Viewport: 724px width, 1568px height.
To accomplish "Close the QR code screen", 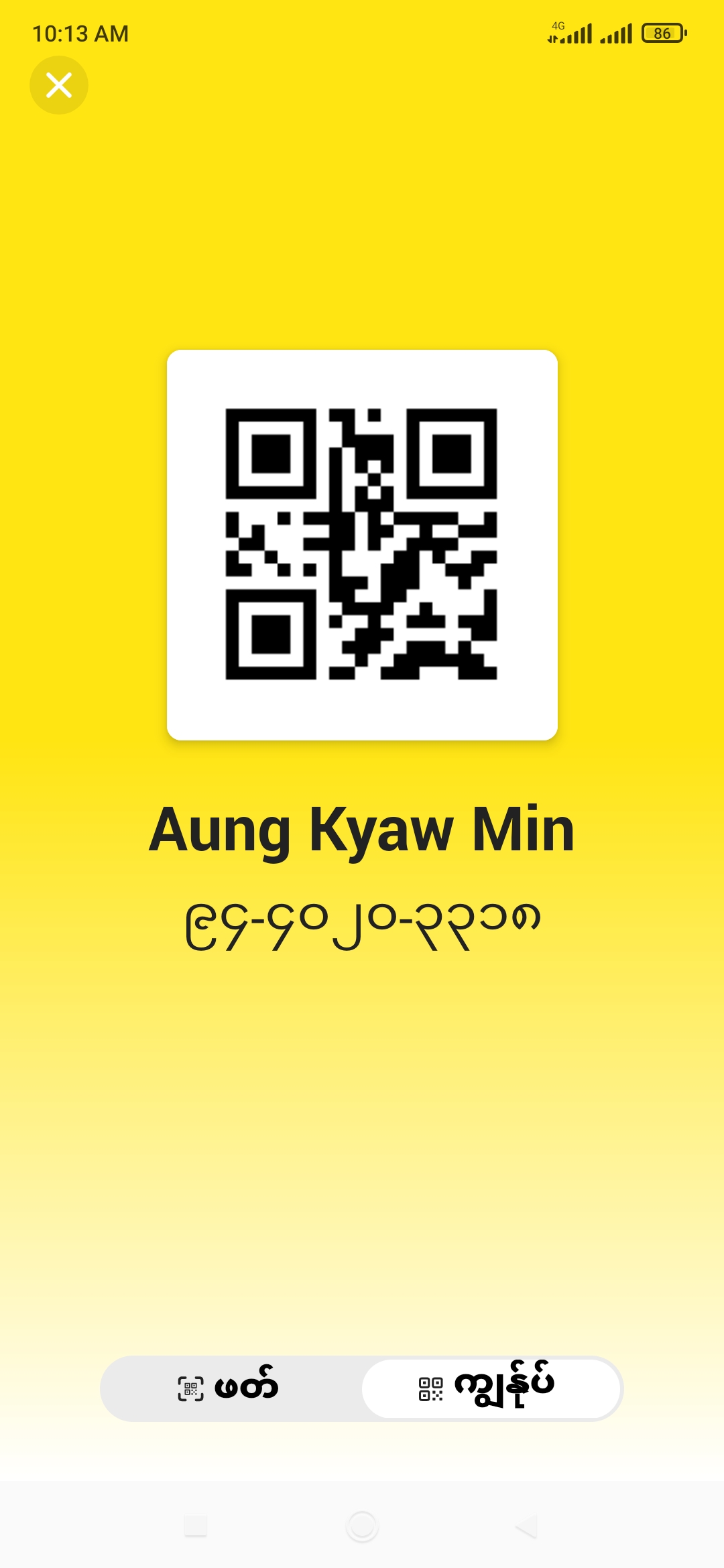I will [59, 85].
